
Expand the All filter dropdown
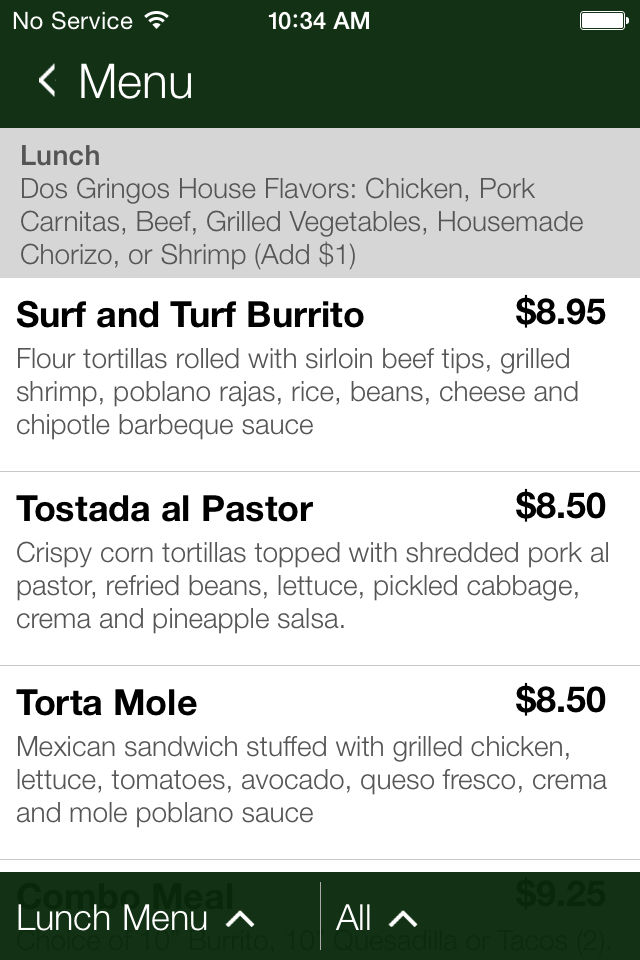coord(376,918)
